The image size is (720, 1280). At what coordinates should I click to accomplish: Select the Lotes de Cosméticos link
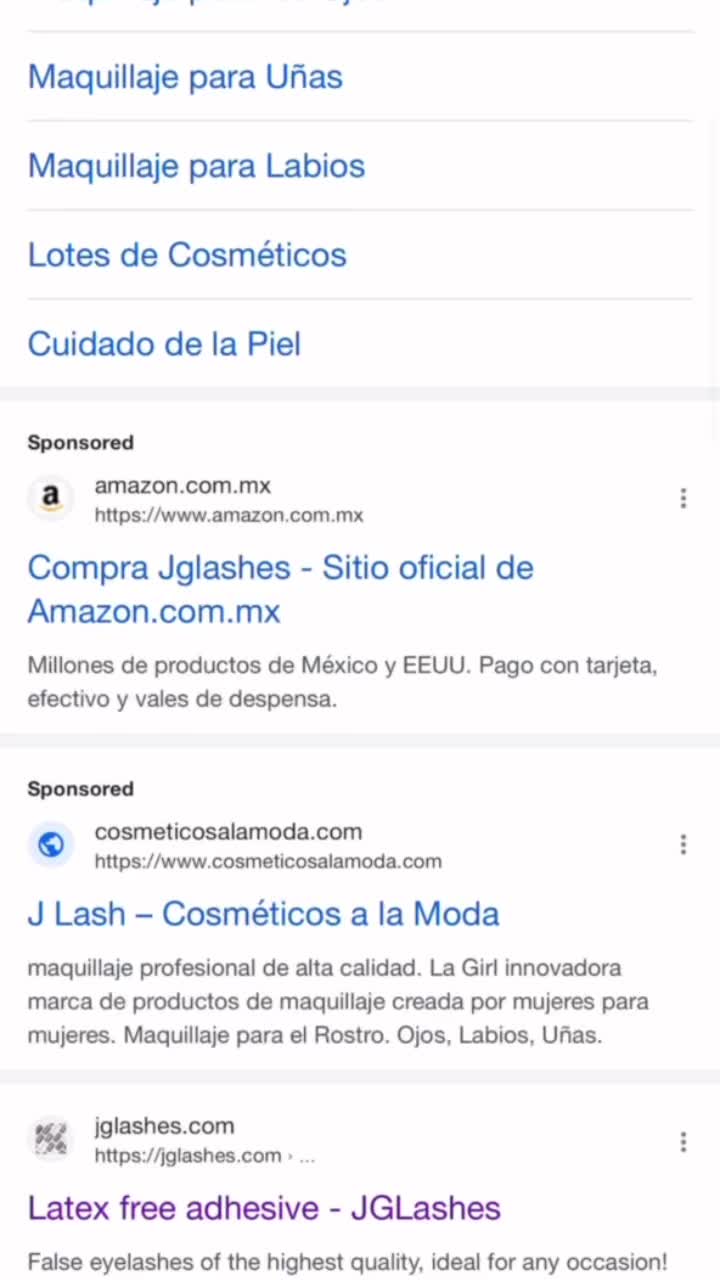point(187,255)
